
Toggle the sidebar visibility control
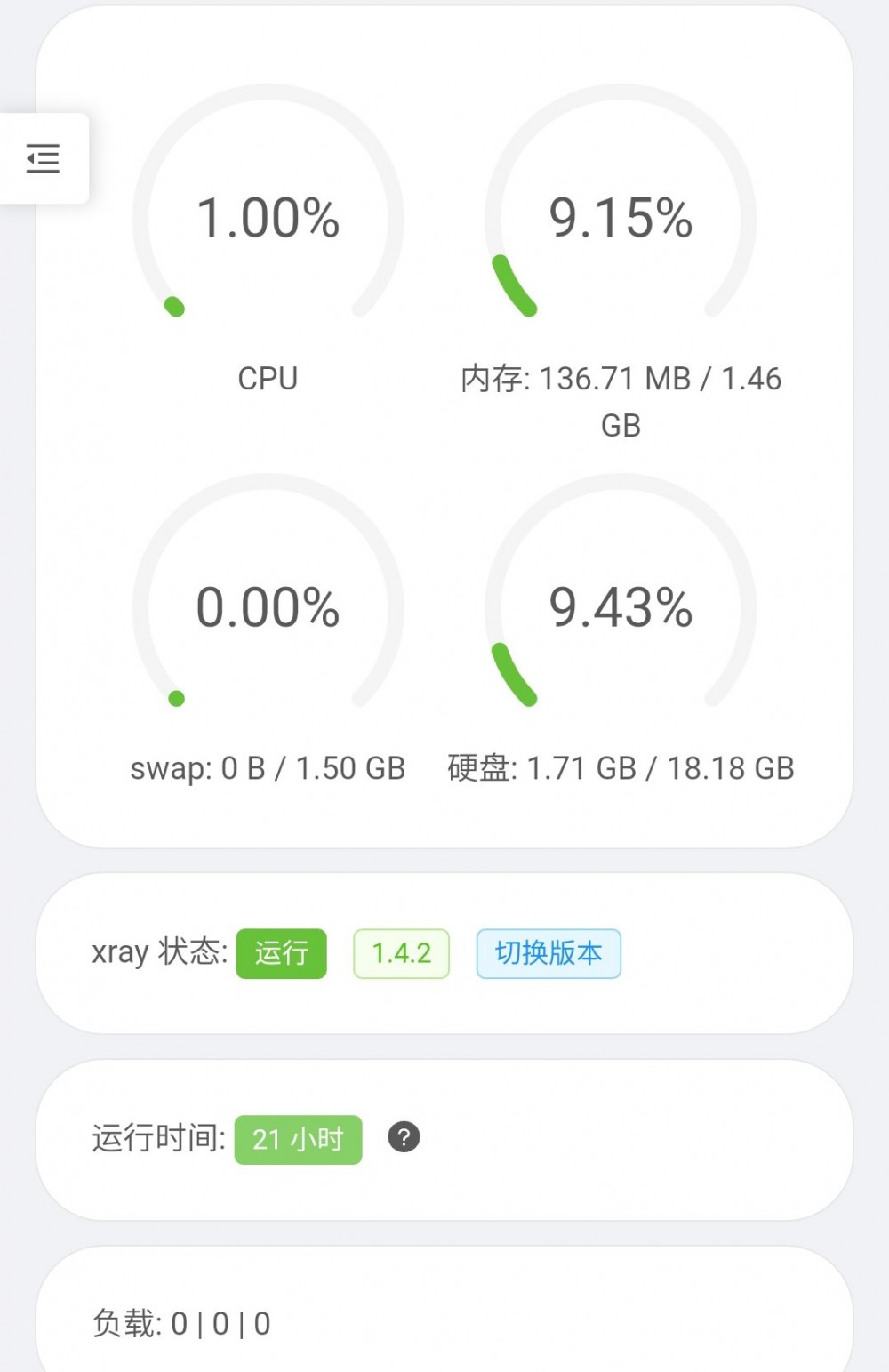(x=44, y=158)
